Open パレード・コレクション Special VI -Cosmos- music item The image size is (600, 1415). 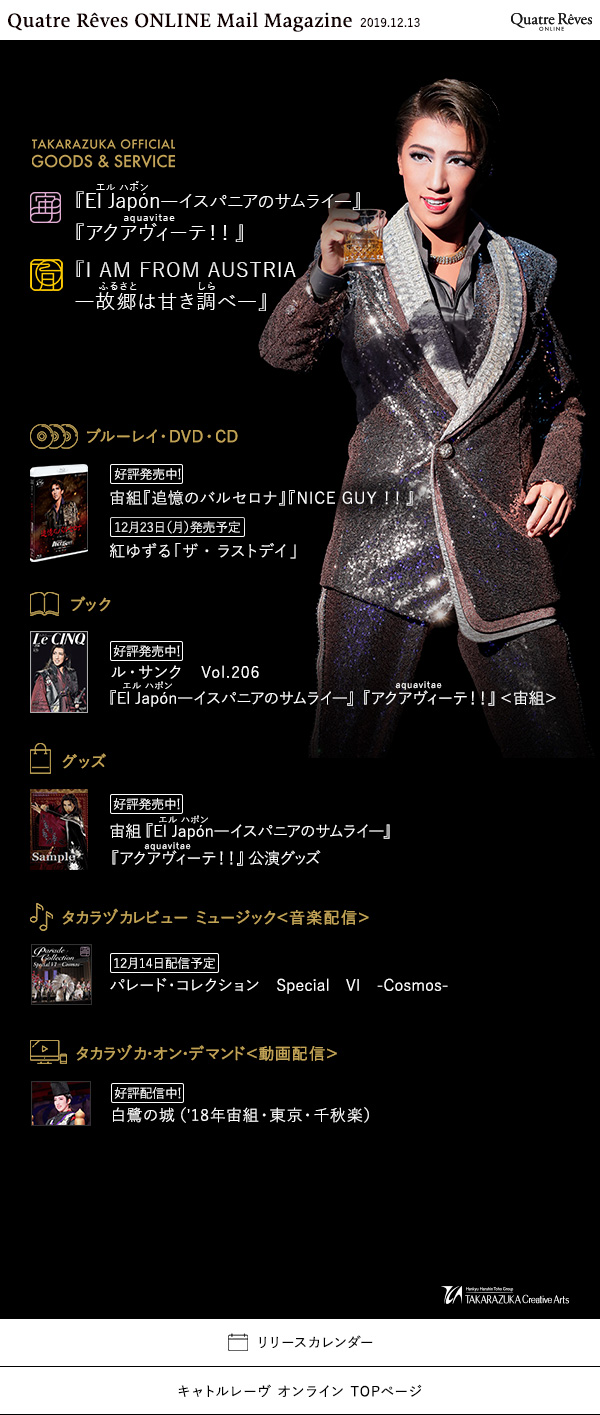pyautogui.click(x=278, y=985)
